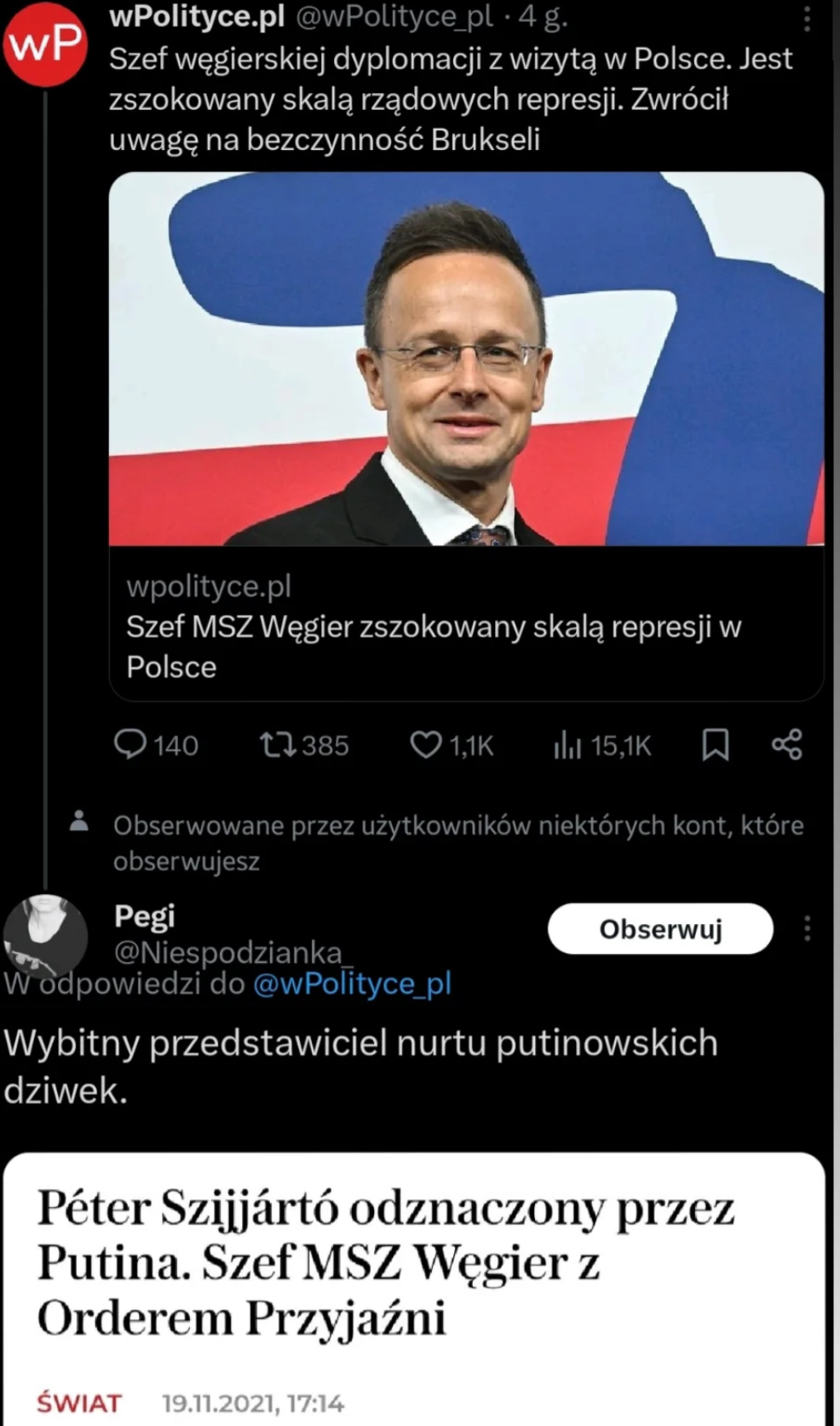
Task: Share the wPolityce.pl tweet
Action: click(786, 745)
